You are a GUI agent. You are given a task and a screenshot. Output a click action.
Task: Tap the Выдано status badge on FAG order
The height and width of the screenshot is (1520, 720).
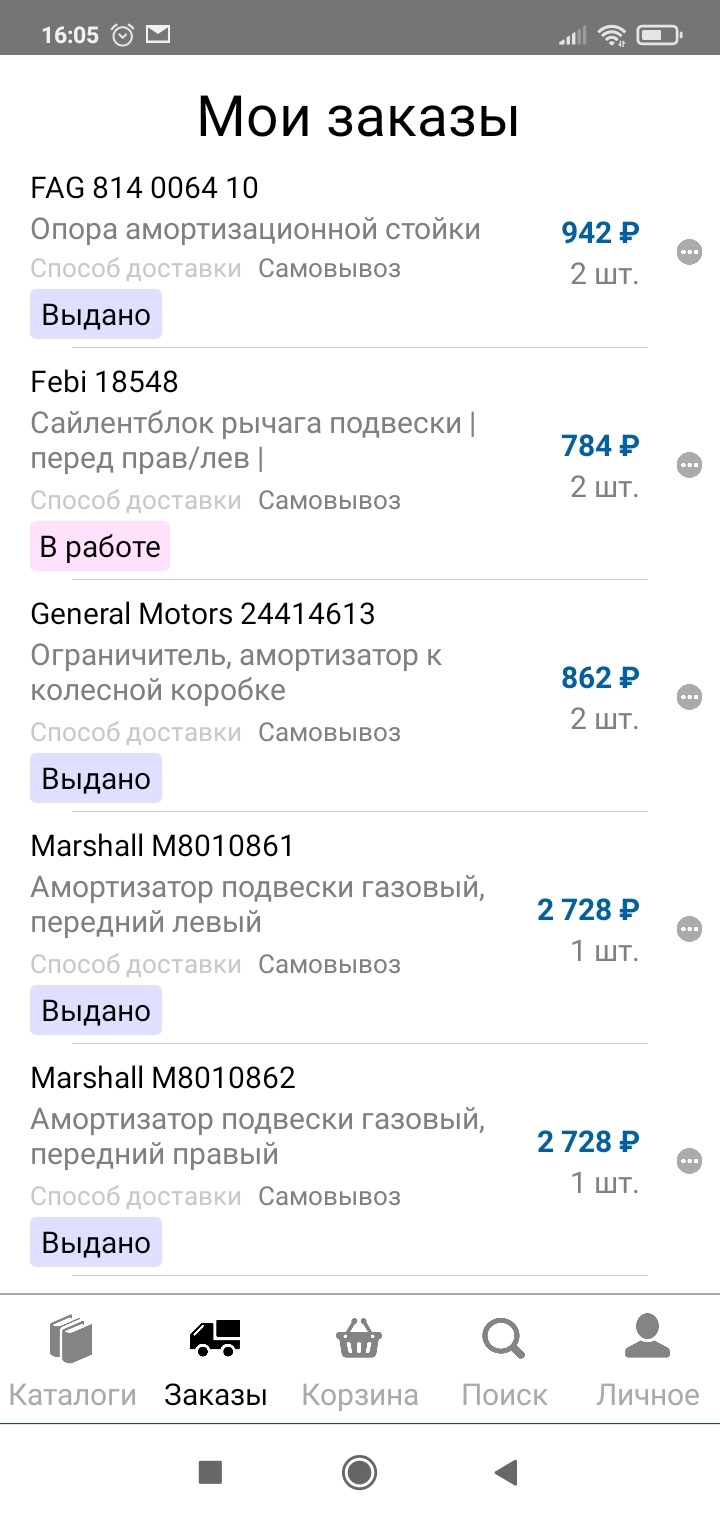coord(95,313)
